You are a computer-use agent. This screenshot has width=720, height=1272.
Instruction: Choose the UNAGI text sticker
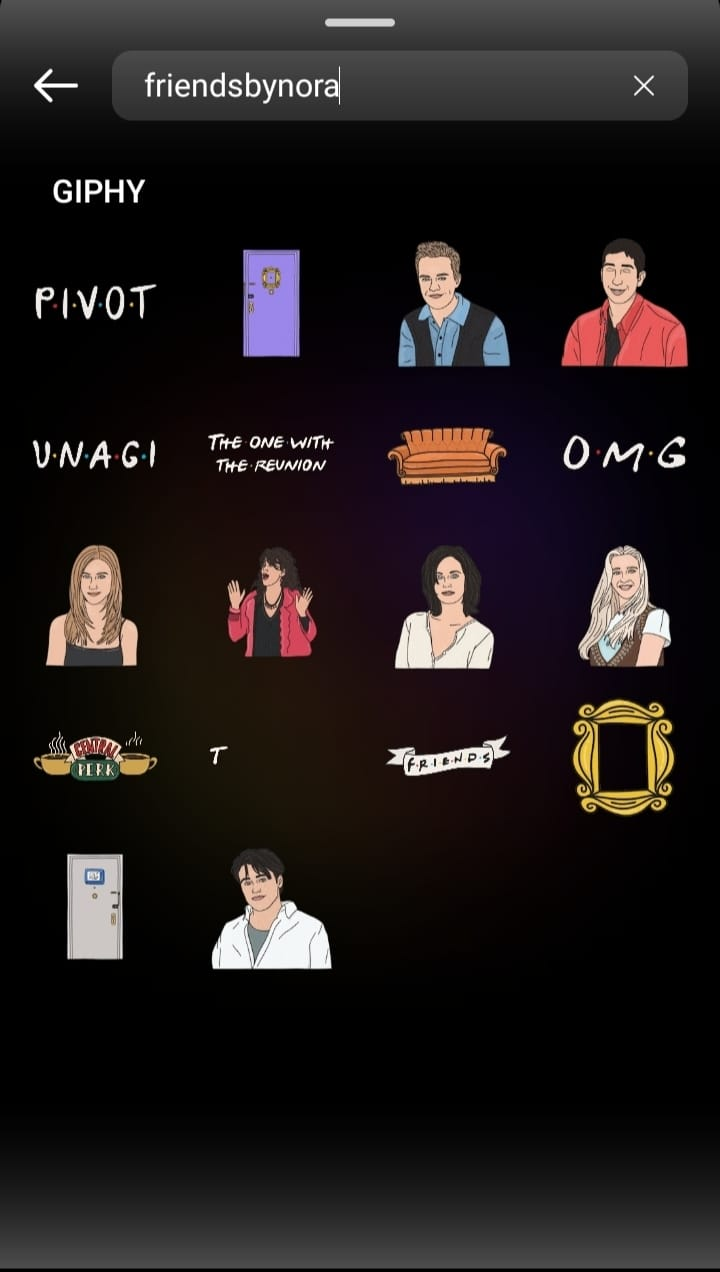pyautogui.click(x=95, y=455)
